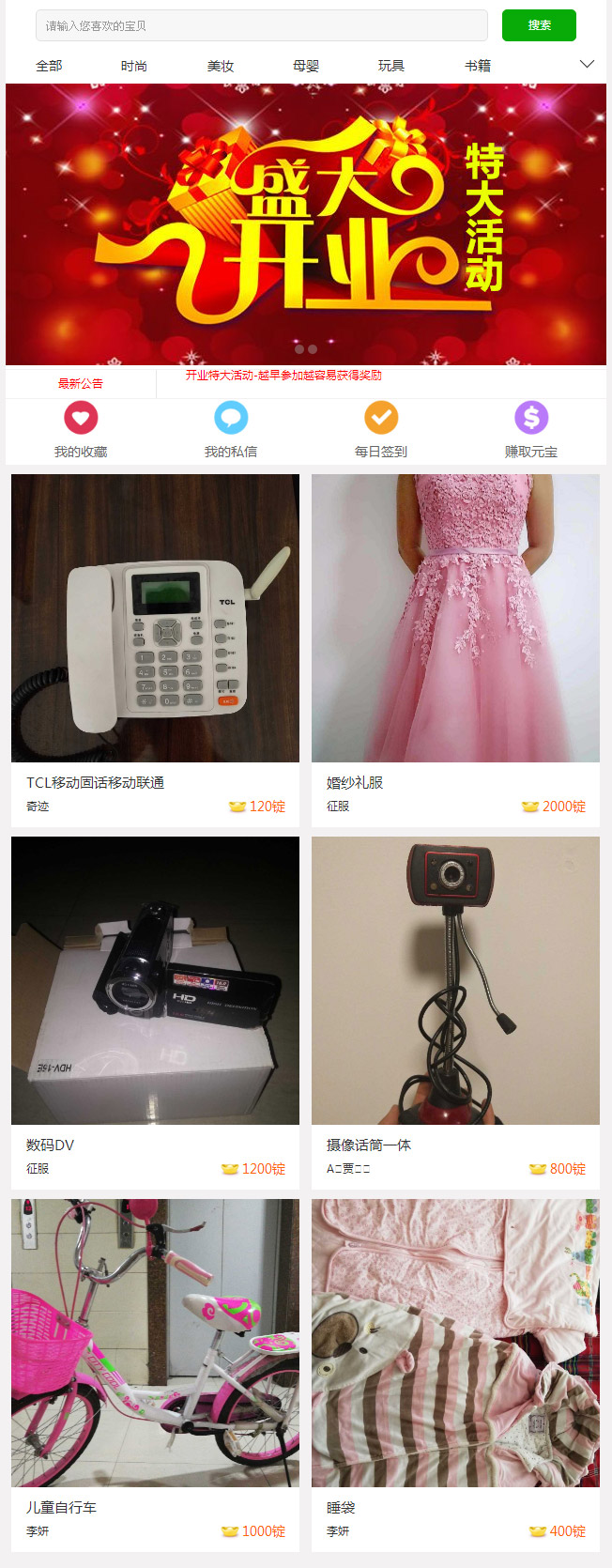Open the 开业特大活动 announcement link
Image resolution: width=612 pixels, height=1568 pixels.
(283, 376)
